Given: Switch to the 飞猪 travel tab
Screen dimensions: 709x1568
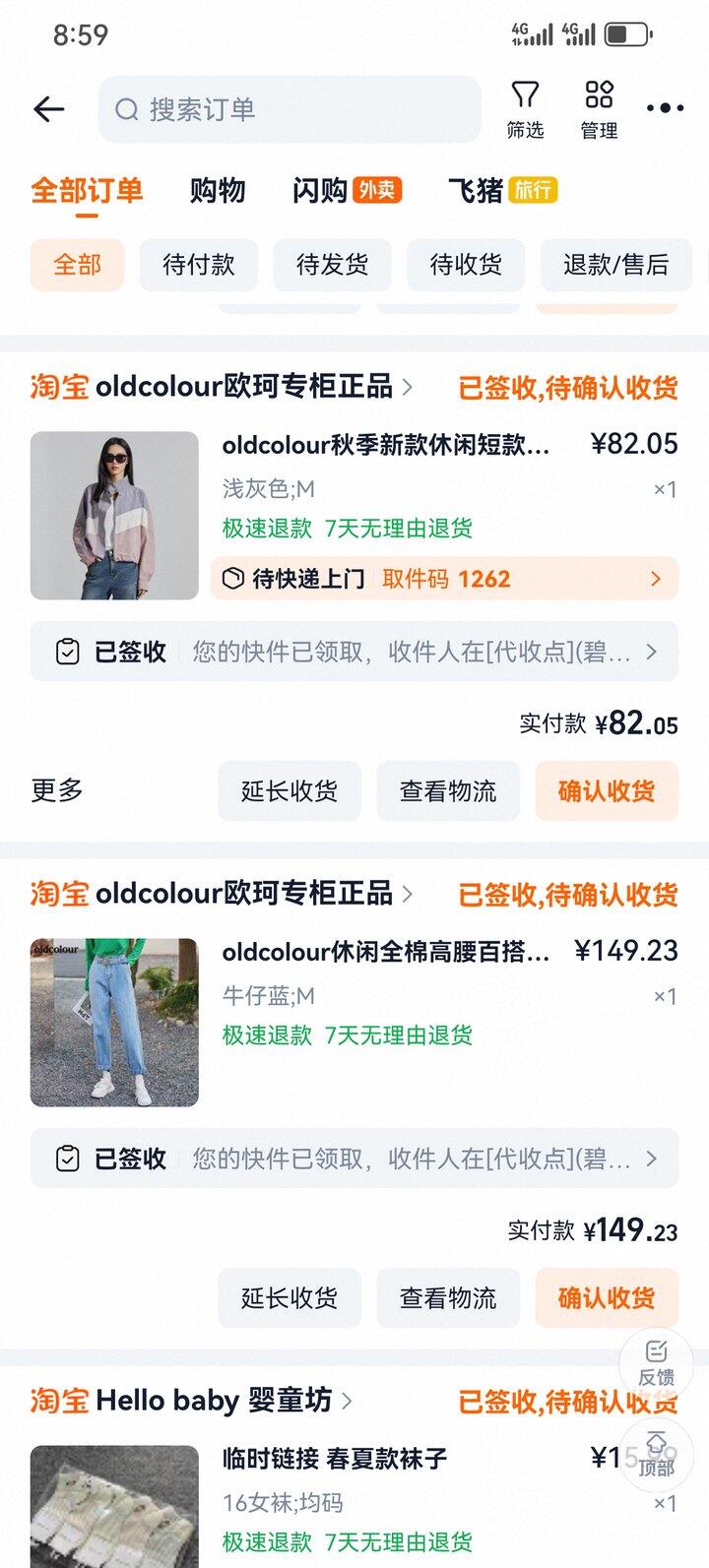Looking at the screenshot, I should coord(477,189).
